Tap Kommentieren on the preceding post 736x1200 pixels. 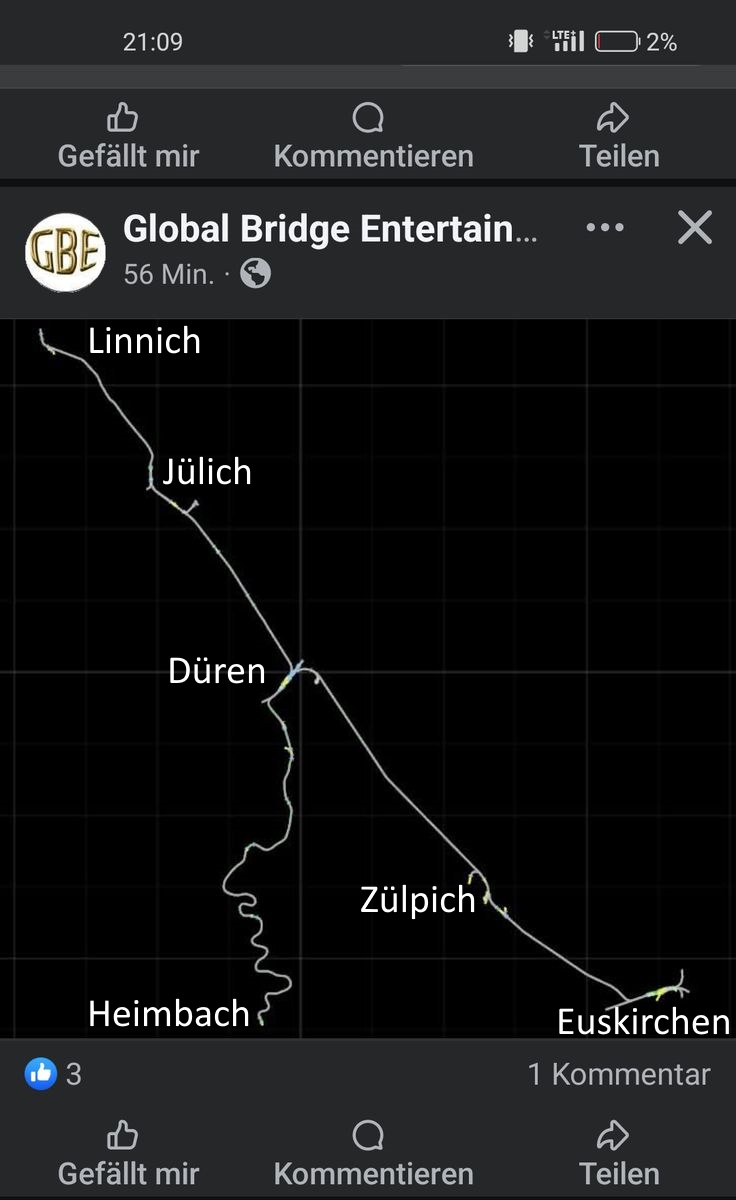(373, 137)
